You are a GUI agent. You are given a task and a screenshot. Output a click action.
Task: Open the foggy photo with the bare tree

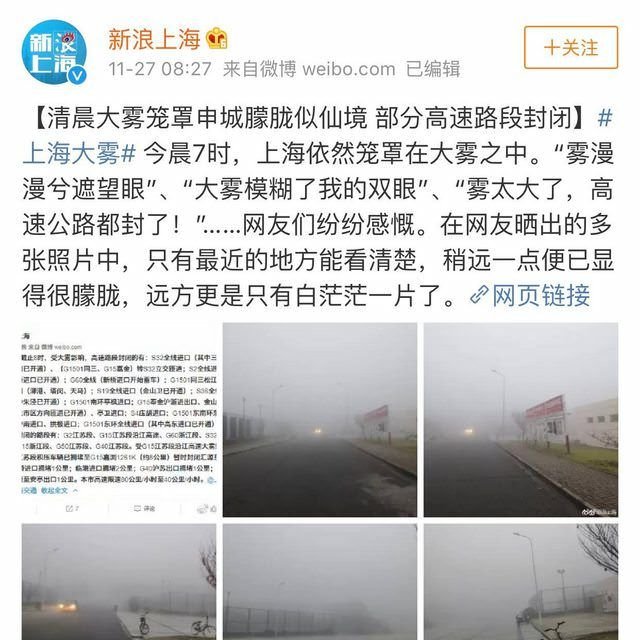(522, 585)
